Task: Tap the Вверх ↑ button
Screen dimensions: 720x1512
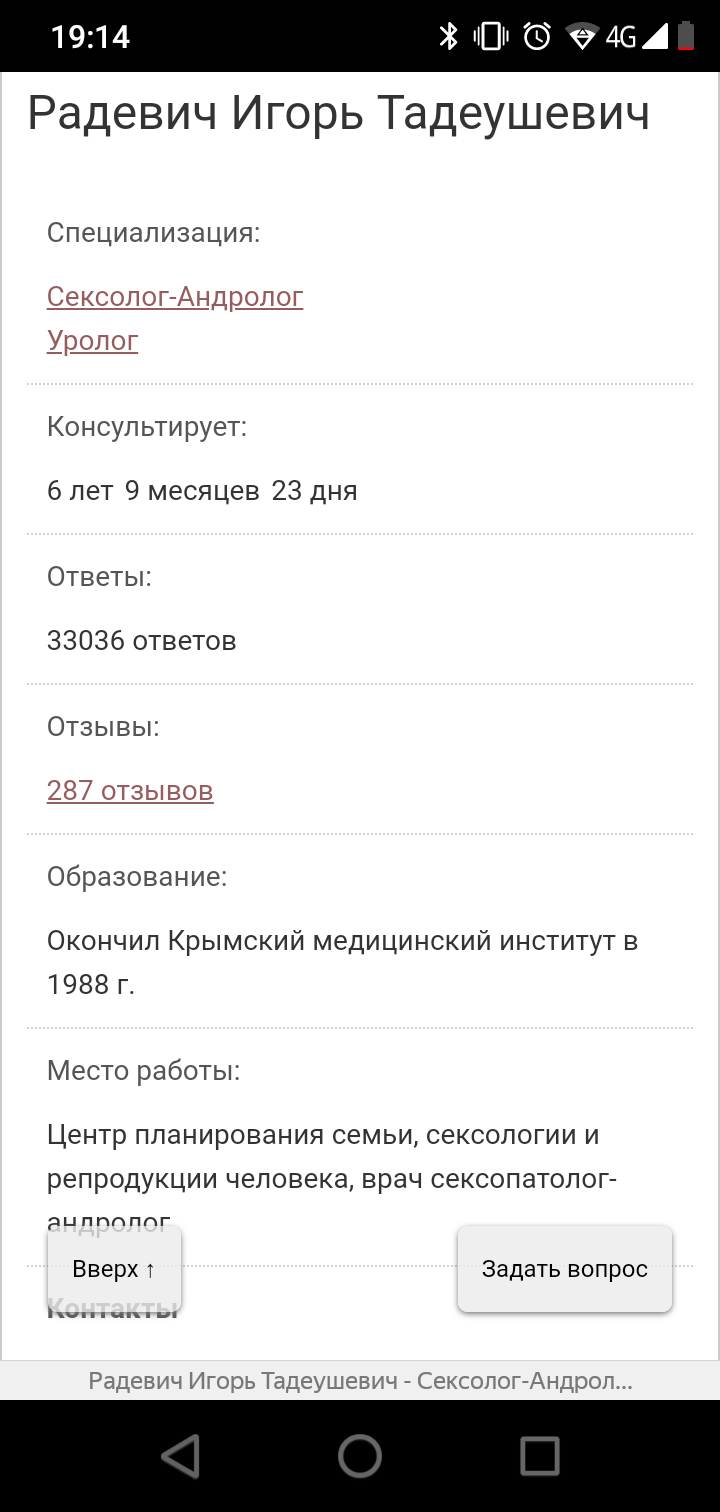Action: (114, 1269)
